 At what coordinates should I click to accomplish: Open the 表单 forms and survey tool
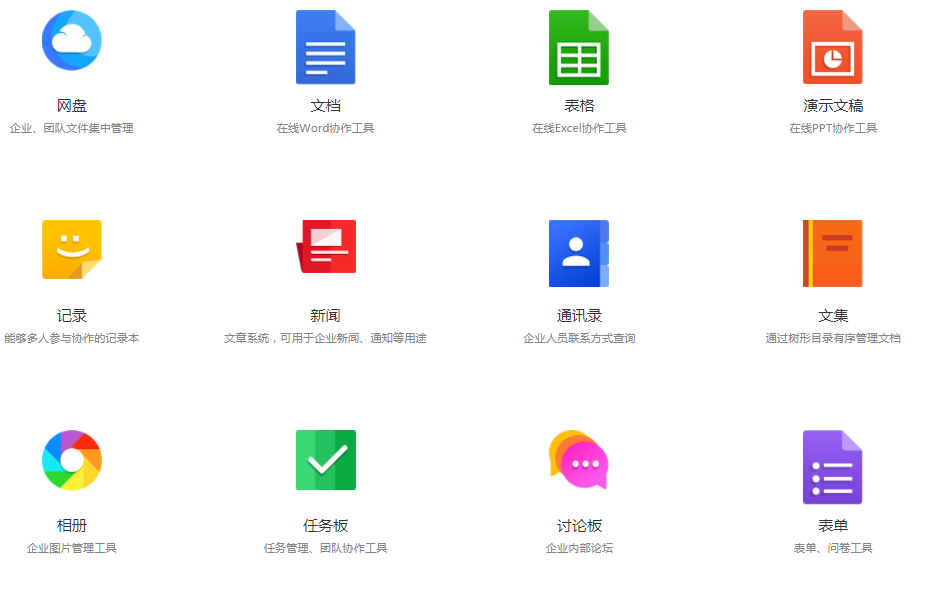832,467
